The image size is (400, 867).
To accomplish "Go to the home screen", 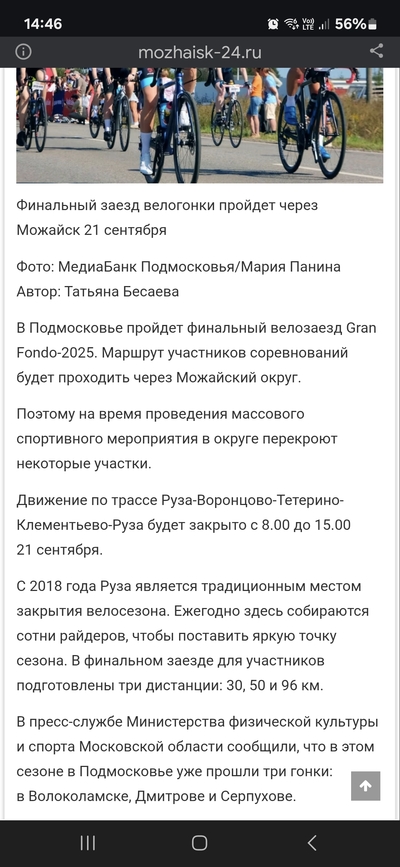I will pos(200,843).
